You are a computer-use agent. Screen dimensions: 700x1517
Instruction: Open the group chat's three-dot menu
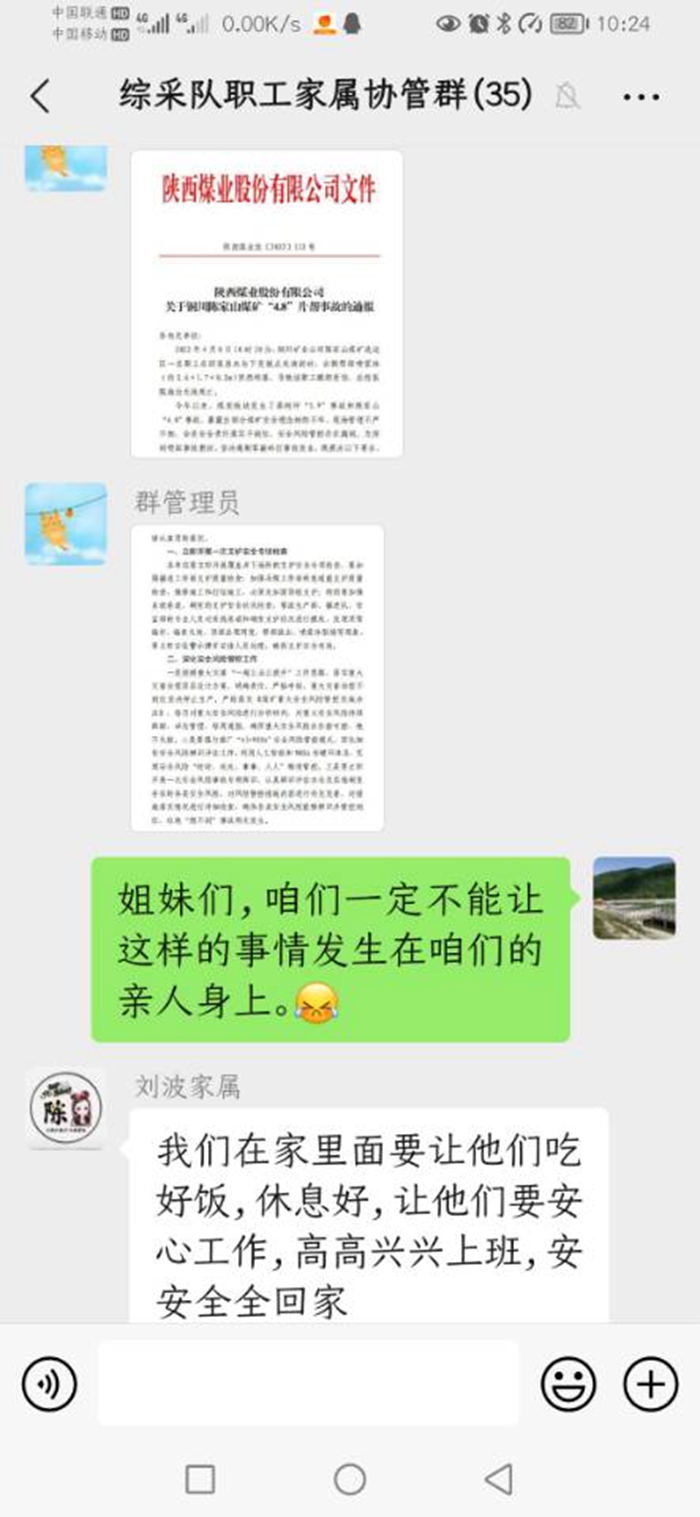tap(640, 97)
